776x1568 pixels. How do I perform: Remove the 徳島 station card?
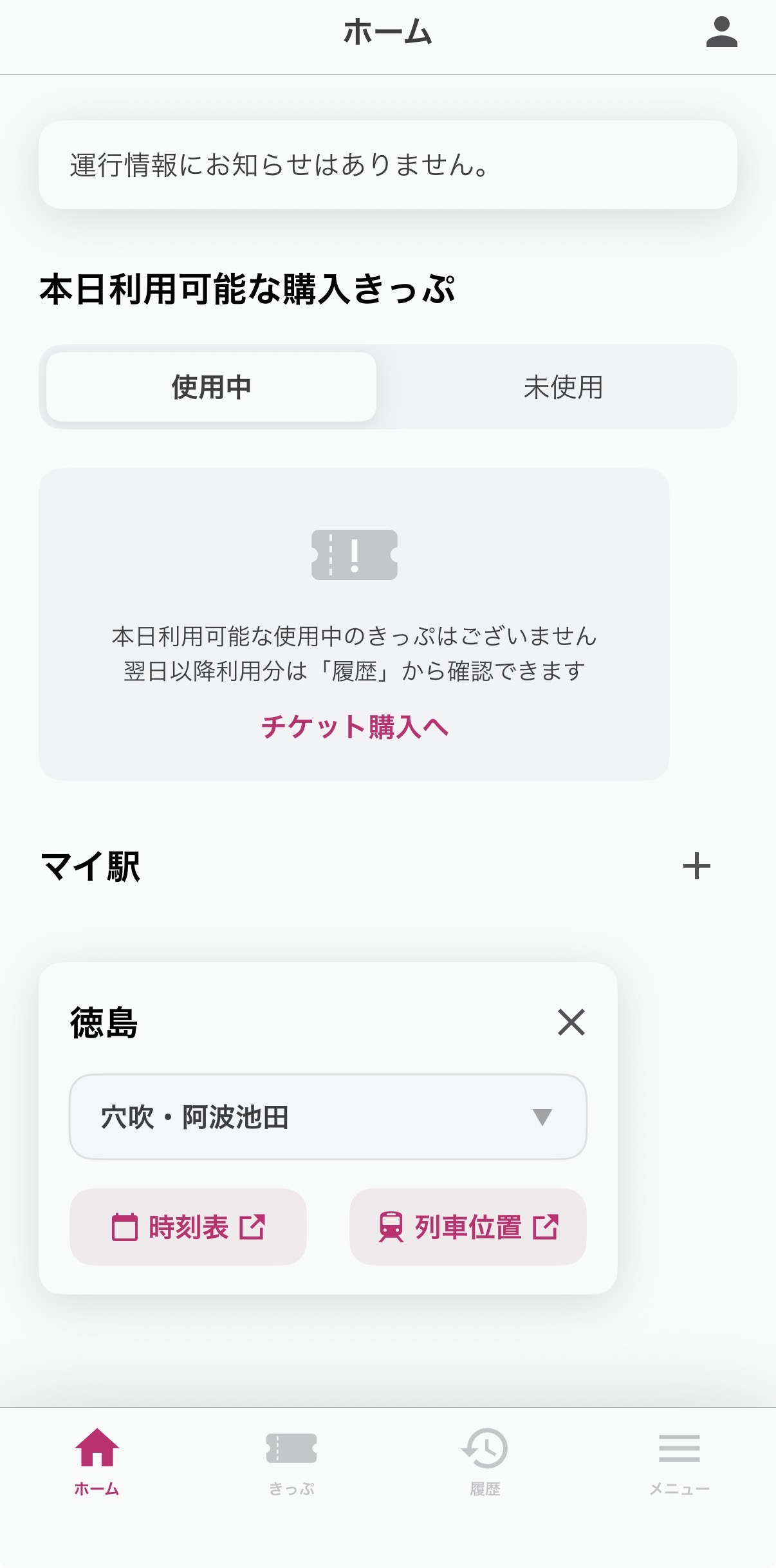tap(571, 1022)
